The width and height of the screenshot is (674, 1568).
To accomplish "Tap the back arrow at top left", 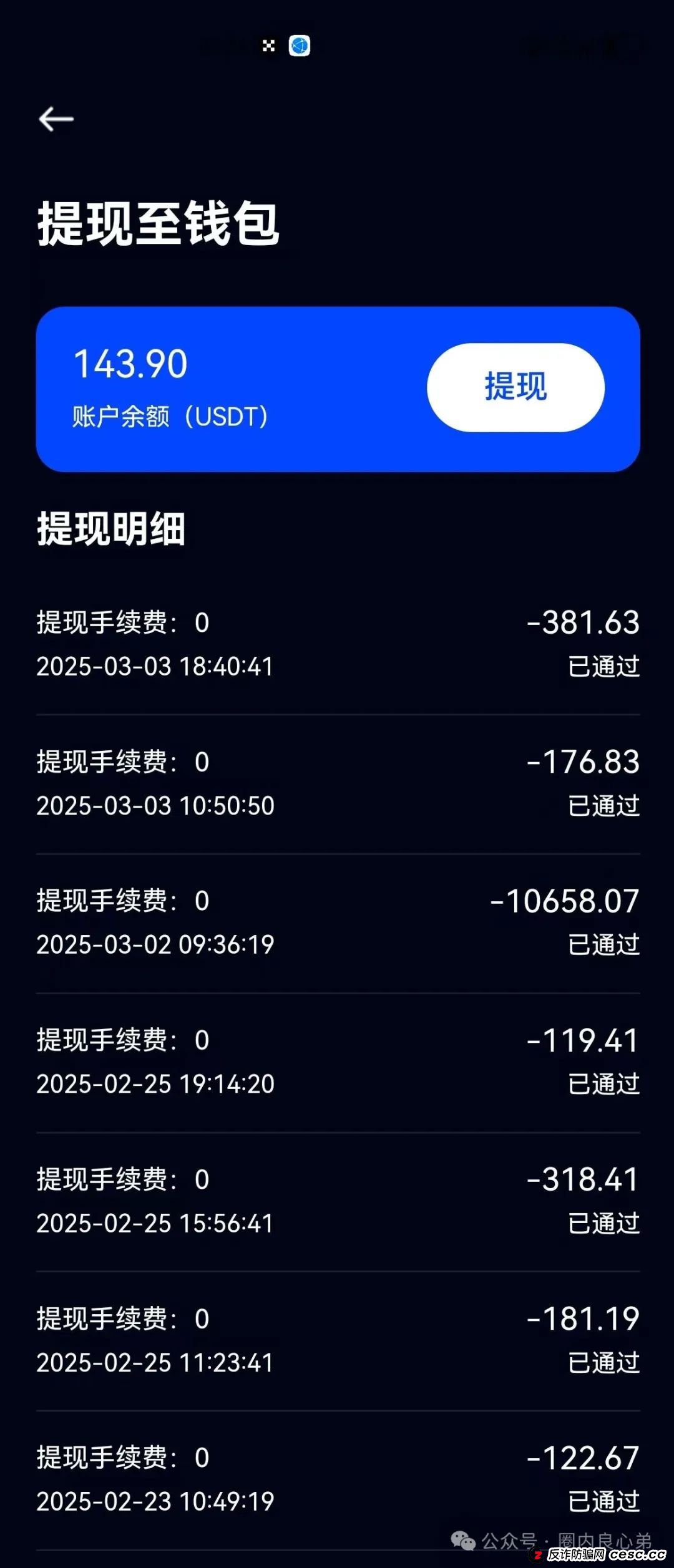I will coord(56,119).
